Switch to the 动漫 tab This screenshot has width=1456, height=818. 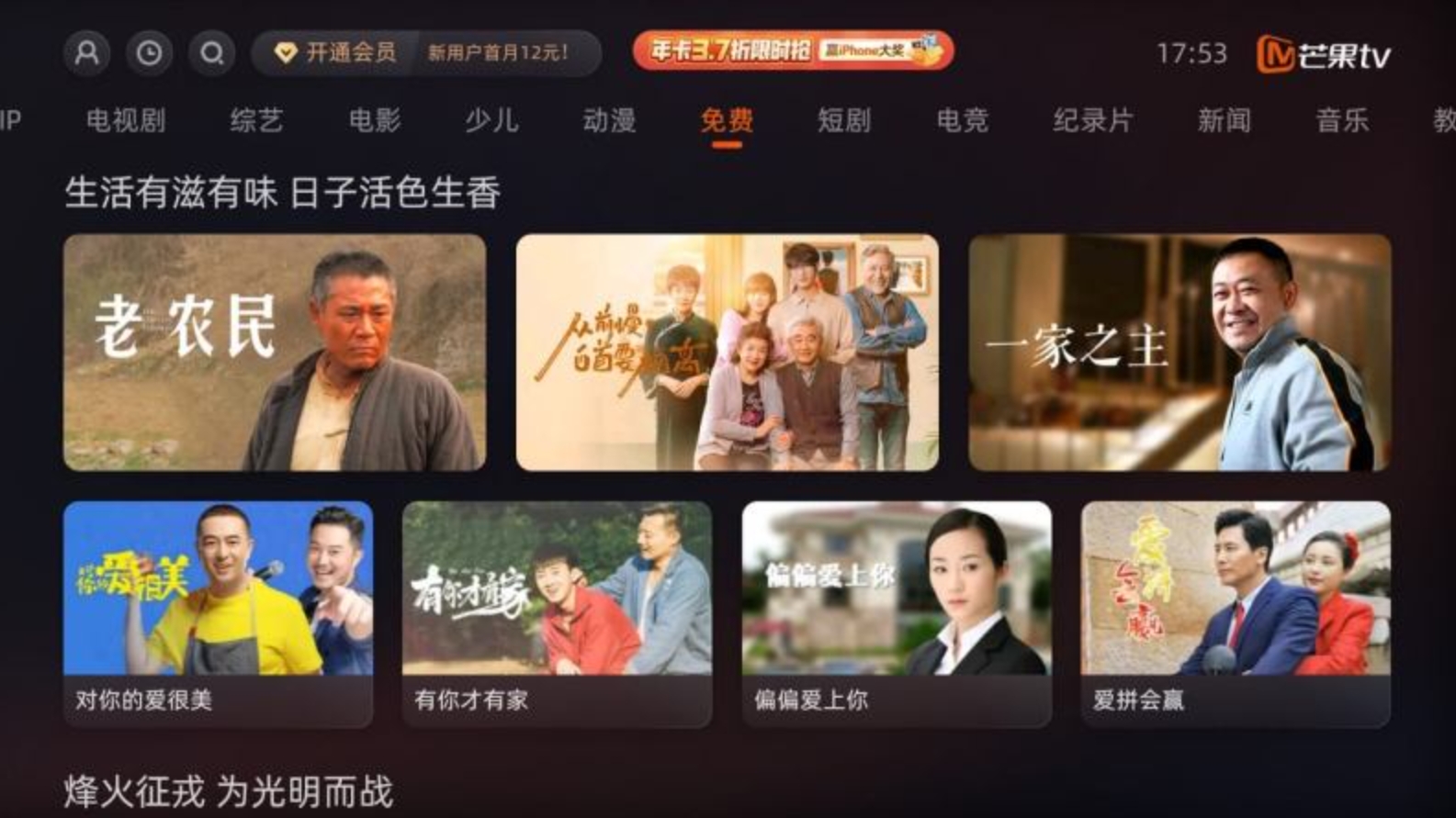609,120
